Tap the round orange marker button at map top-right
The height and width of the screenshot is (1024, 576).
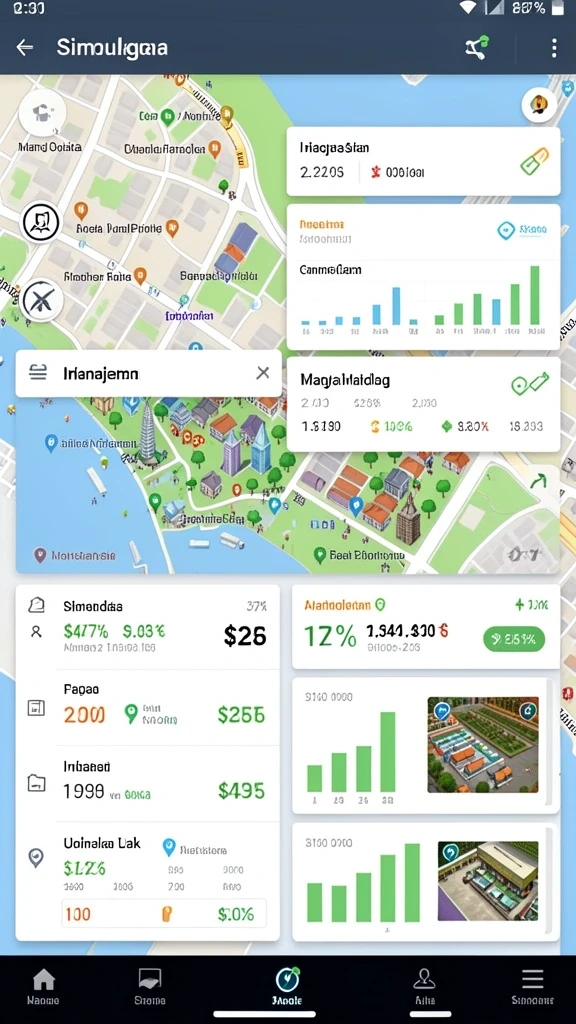coord(539,104)
